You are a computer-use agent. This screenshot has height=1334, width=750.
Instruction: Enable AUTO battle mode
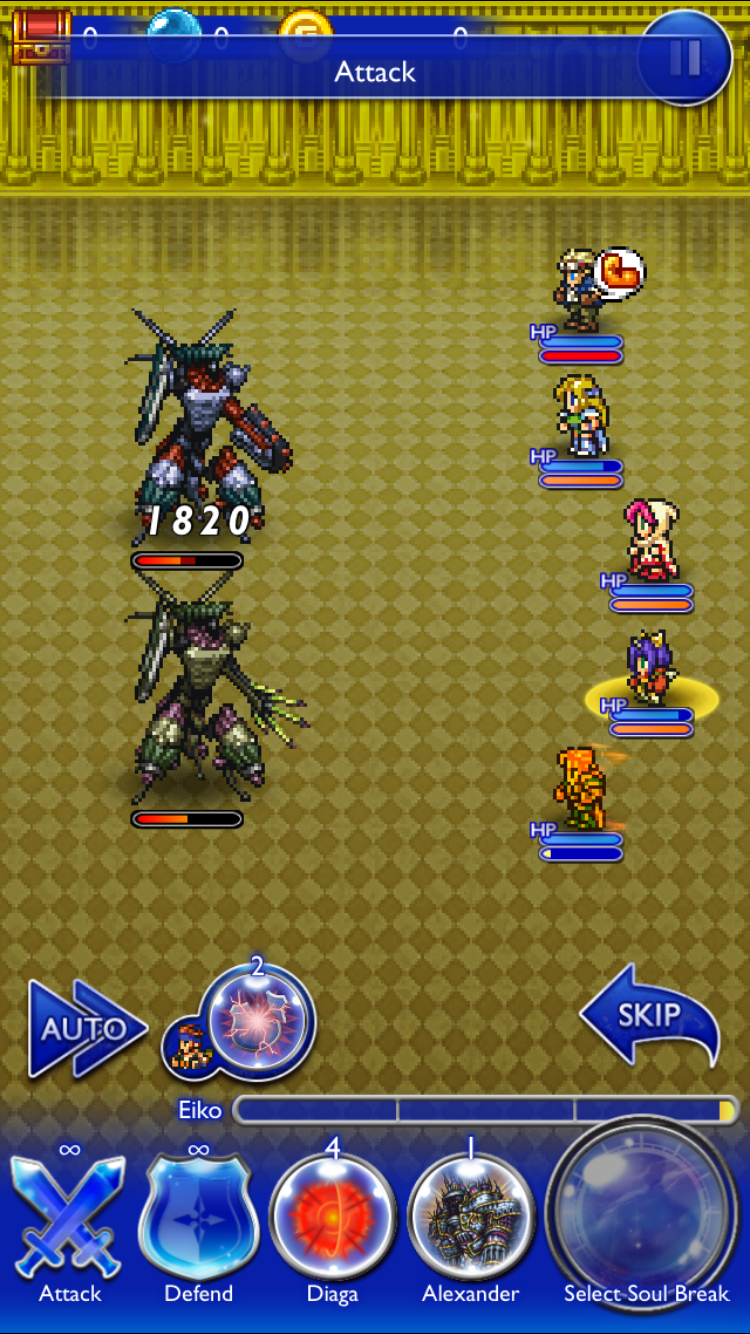pyautogui.click(x=85, y=1029)
